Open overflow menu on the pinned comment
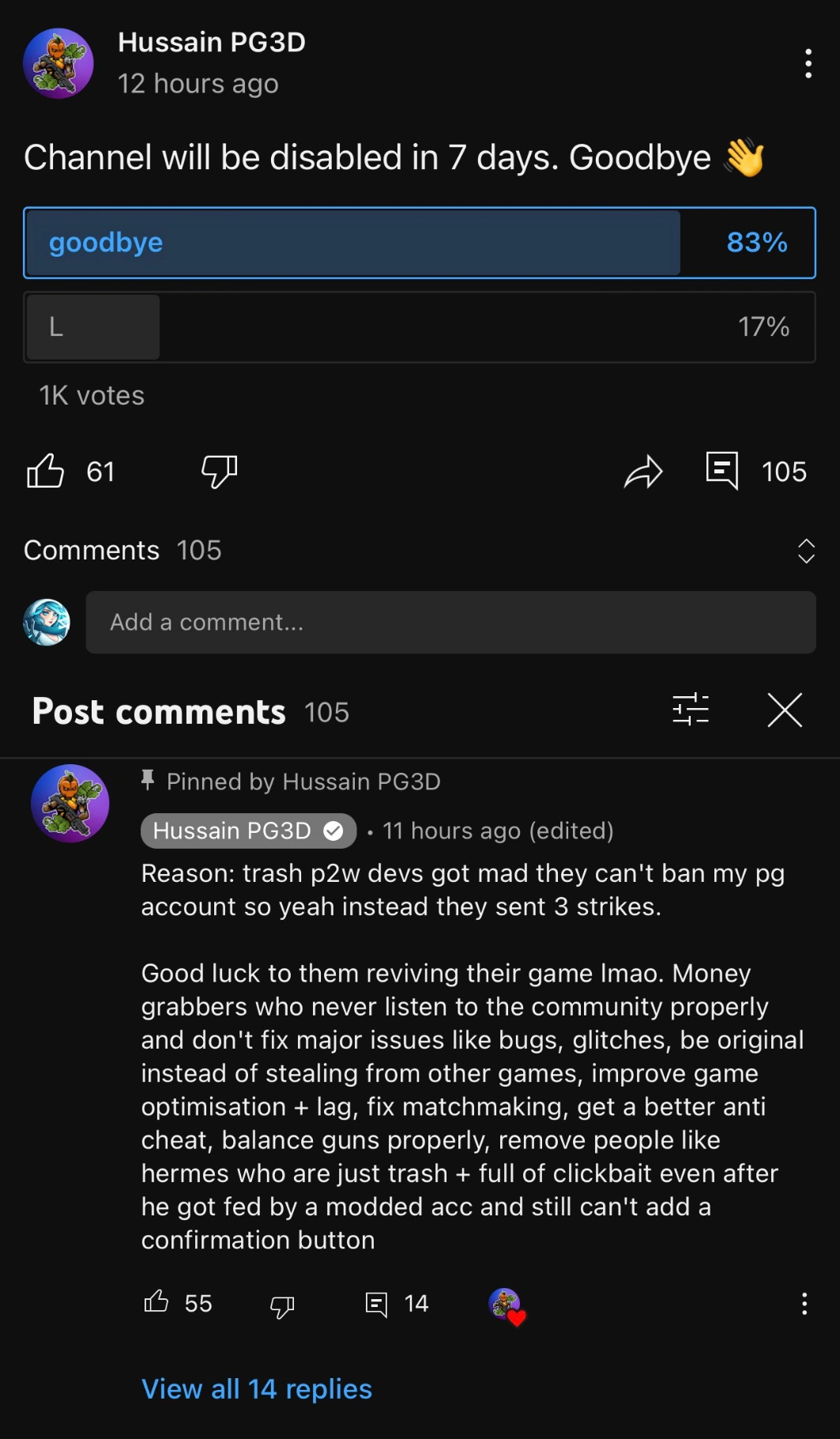This screenshot has height=1439, width=840. (x=804, y=1304)
